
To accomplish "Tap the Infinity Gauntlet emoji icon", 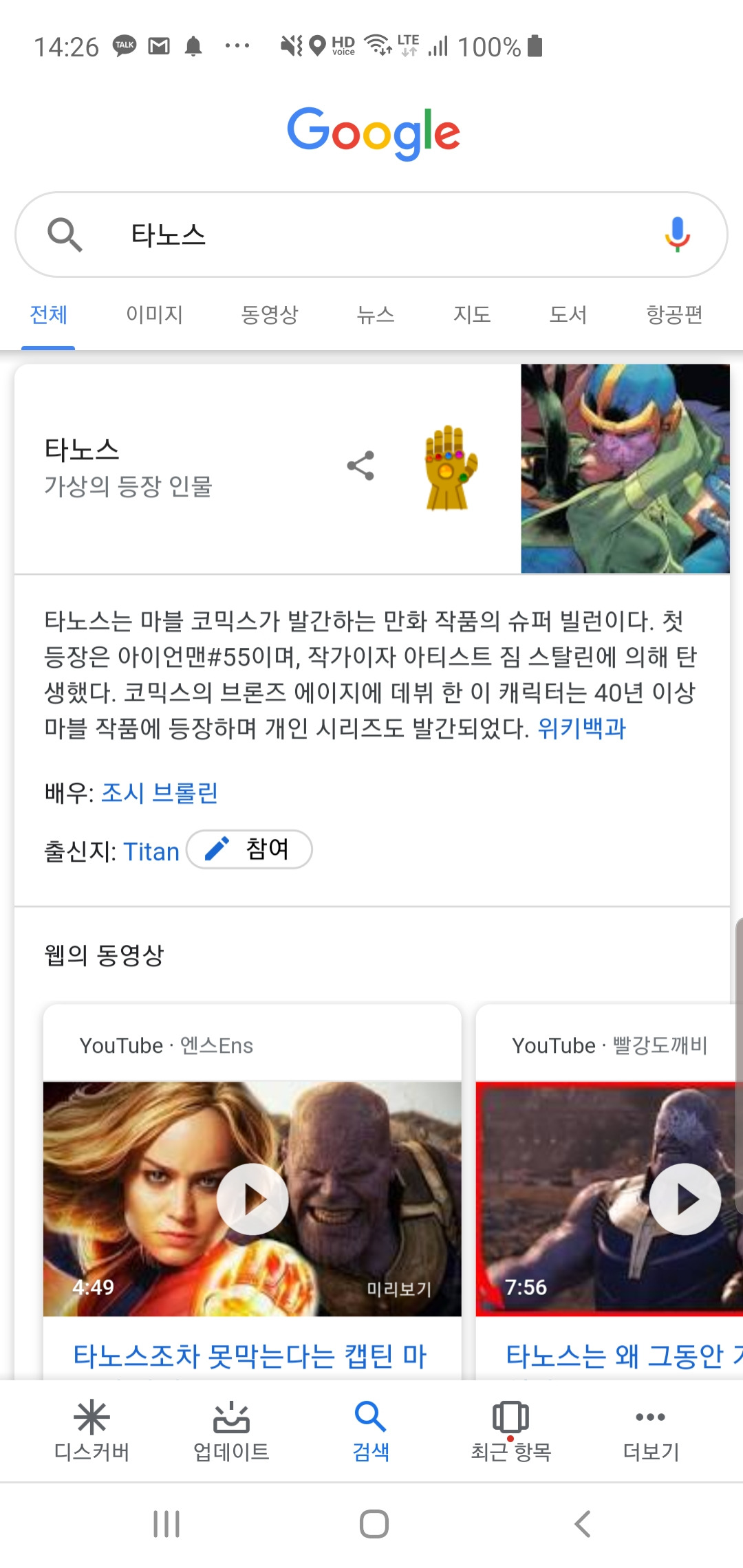I will tap(449, 466).
